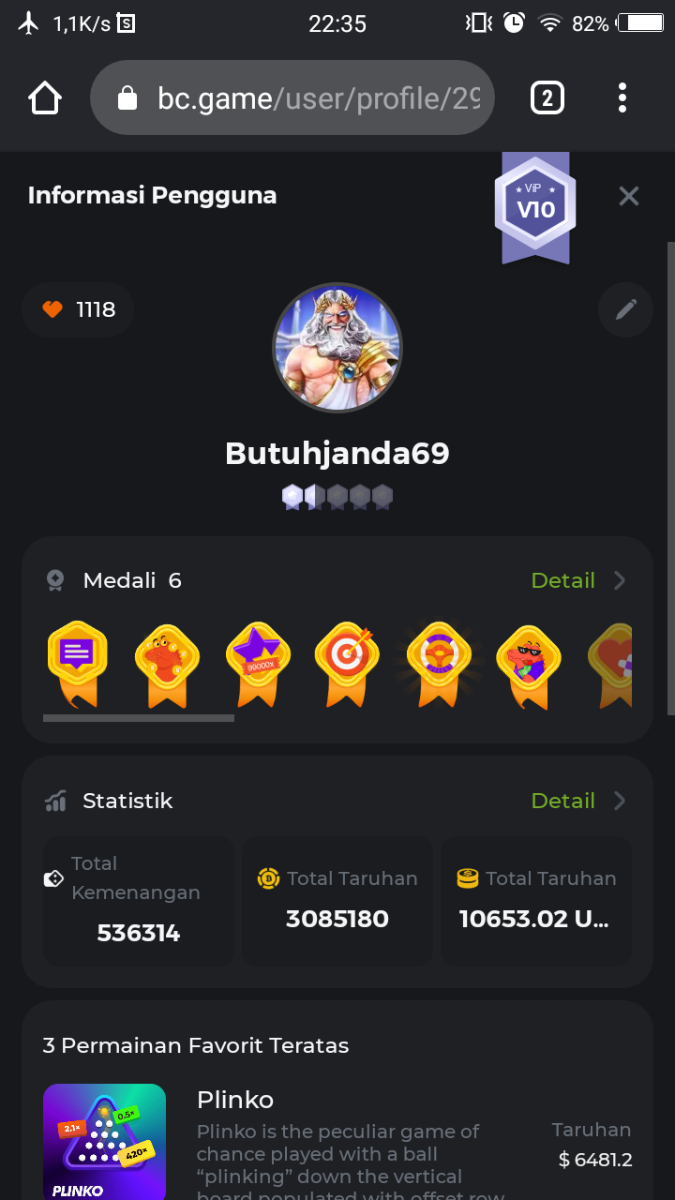This screenshot has height=1200, width=675.
Task: View the V10 VIP badge
Action: (x=535, y=208)
